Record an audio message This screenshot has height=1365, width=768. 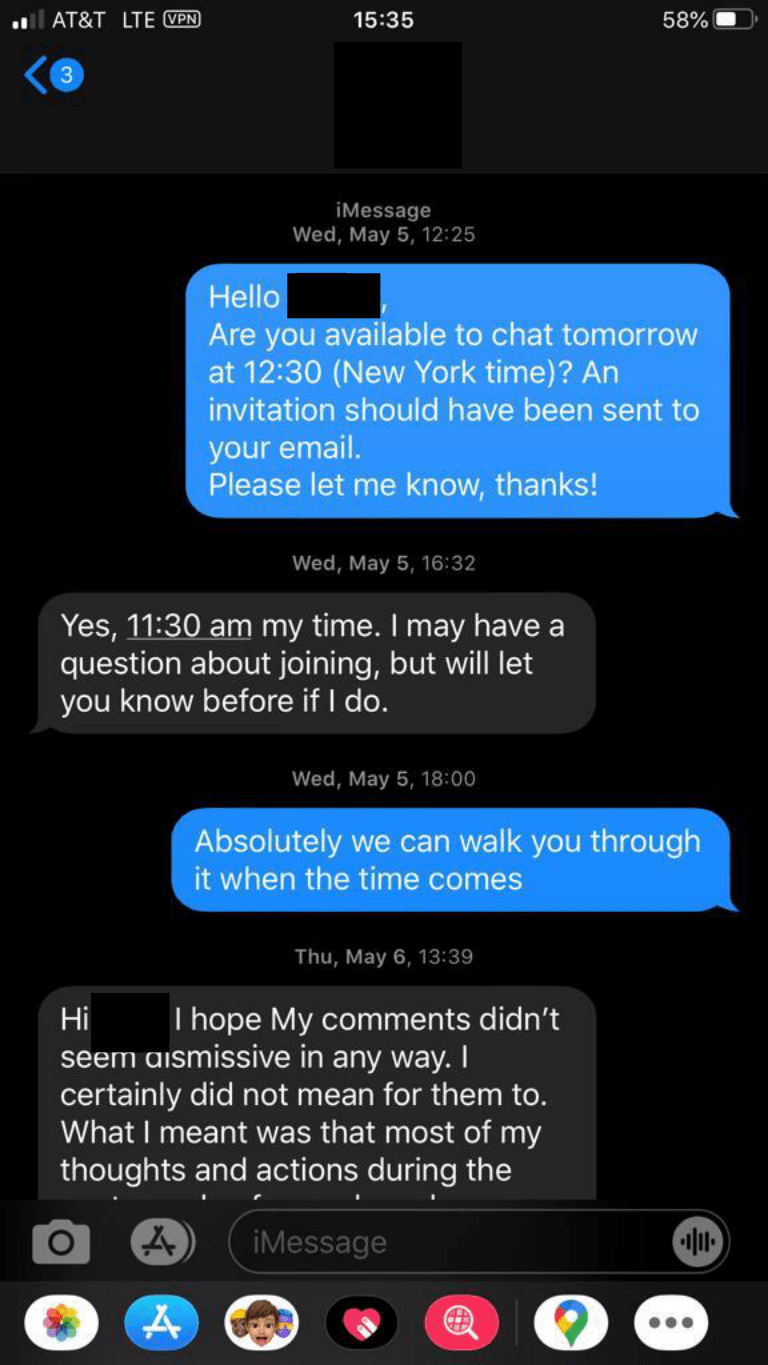pos(697,1243)
